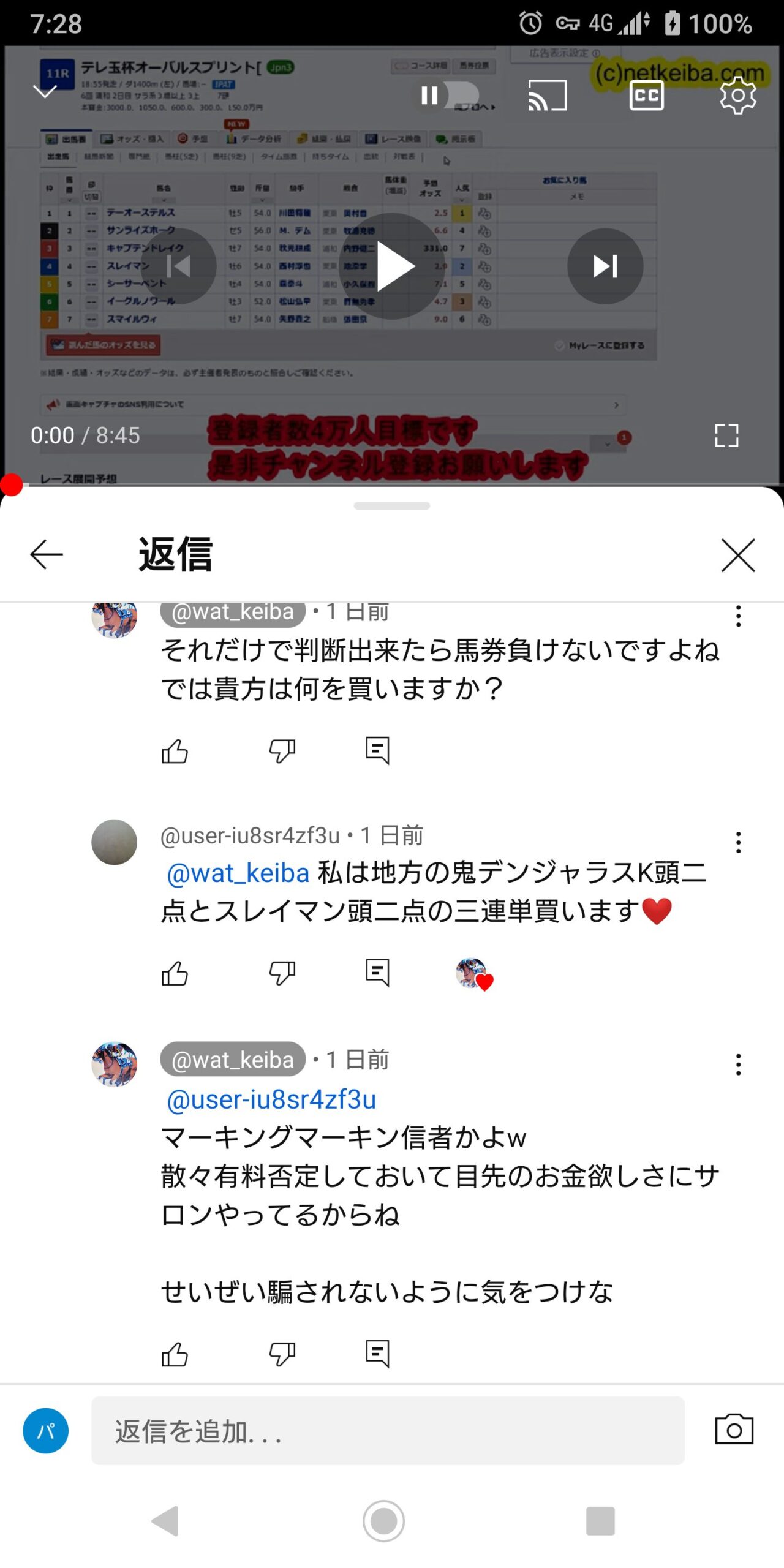Screen dimensions: 784x1568
Task: Minimize the video player
Action: tap(45, 92)
